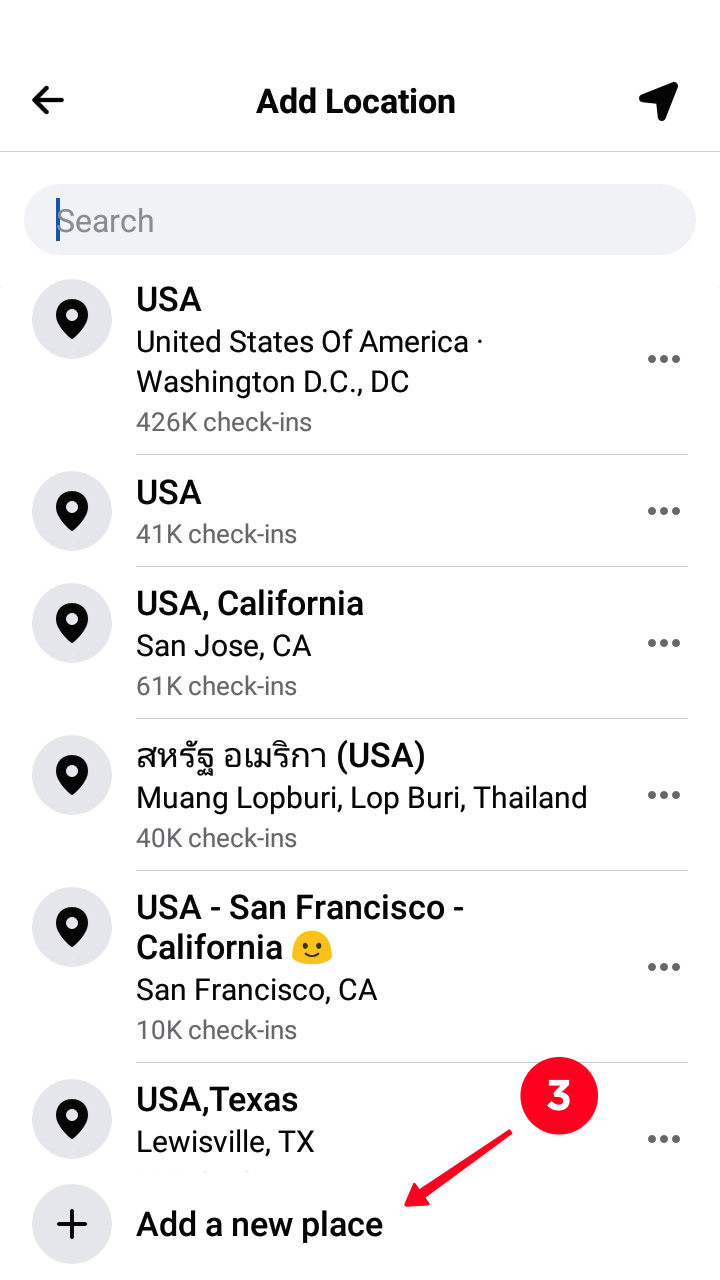Tap the back arrow icon
This screenshot has height=1280, width=720.
pos(47,100)
